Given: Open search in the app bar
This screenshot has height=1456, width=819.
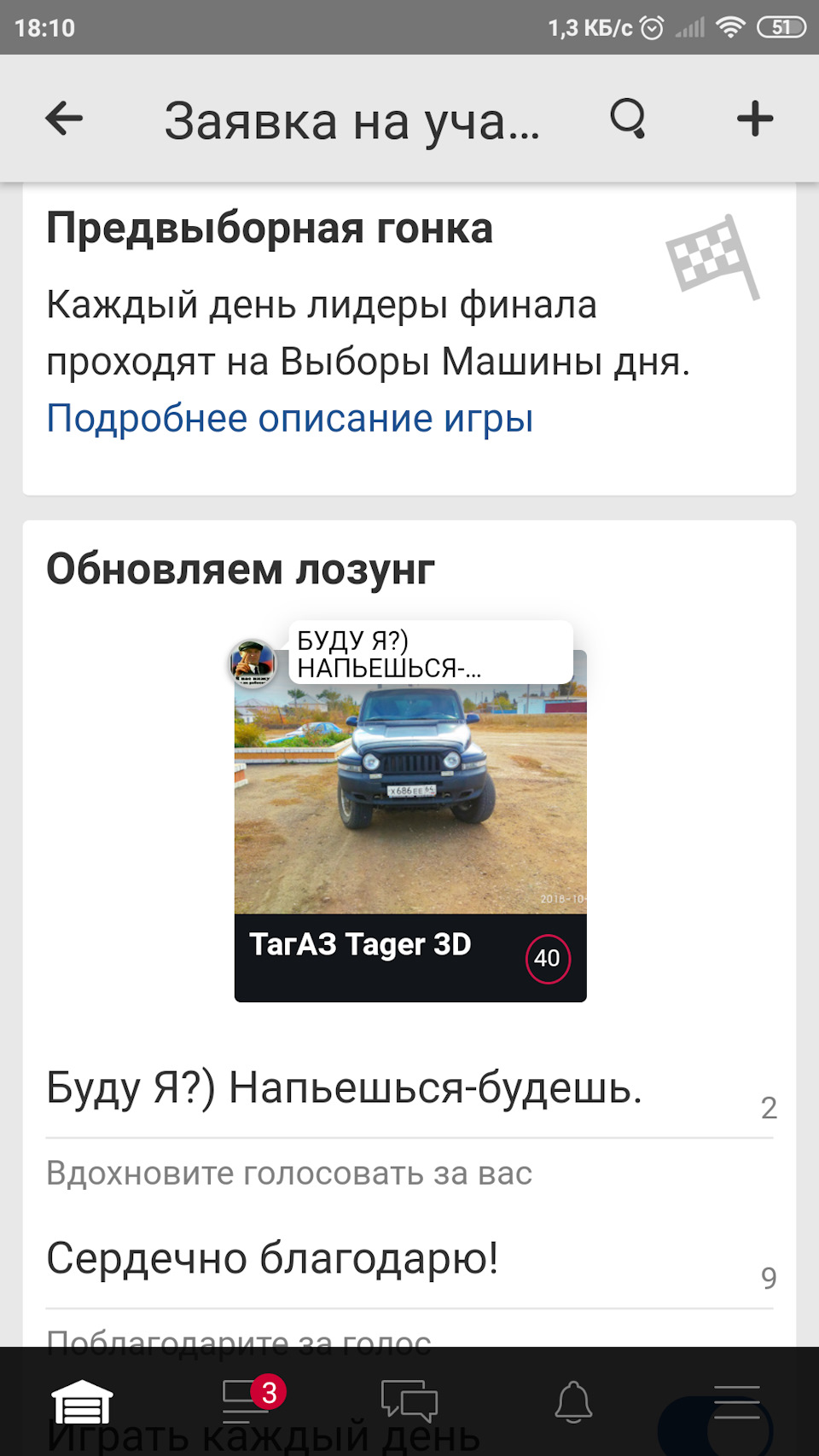Looking at the screenshot, I should (x=628, y=119).
